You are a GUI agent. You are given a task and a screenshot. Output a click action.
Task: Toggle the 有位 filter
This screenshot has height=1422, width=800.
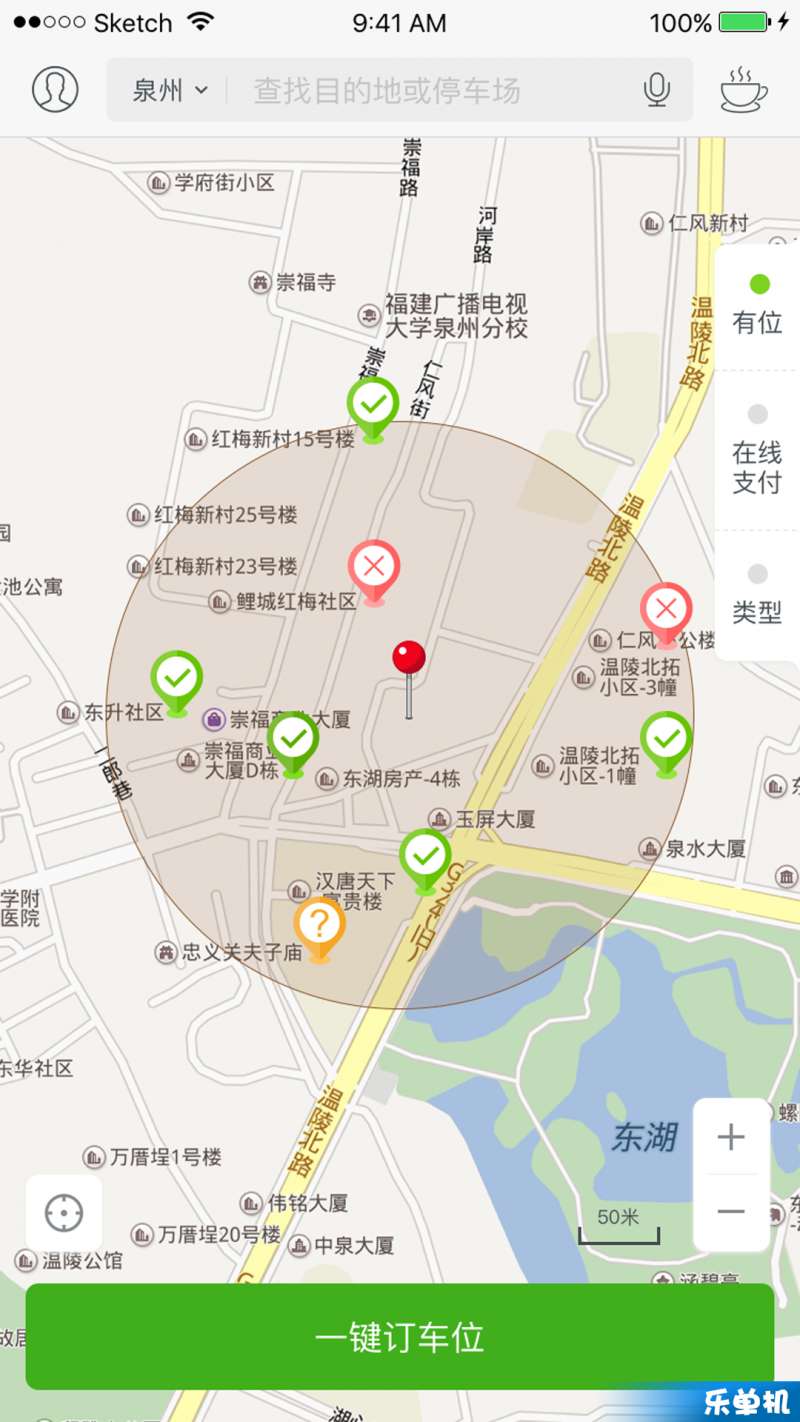click(x=758, y=305)
